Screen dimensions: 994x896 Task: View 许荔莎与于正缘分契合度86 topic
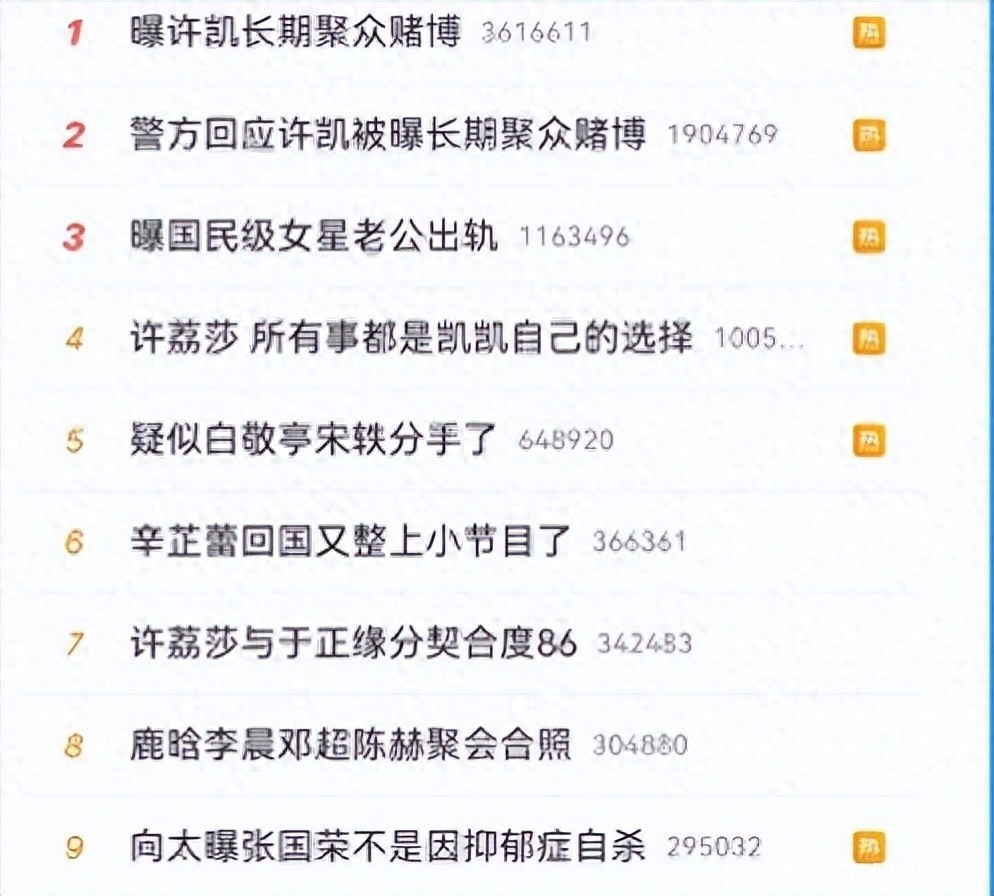coord(354,643)
